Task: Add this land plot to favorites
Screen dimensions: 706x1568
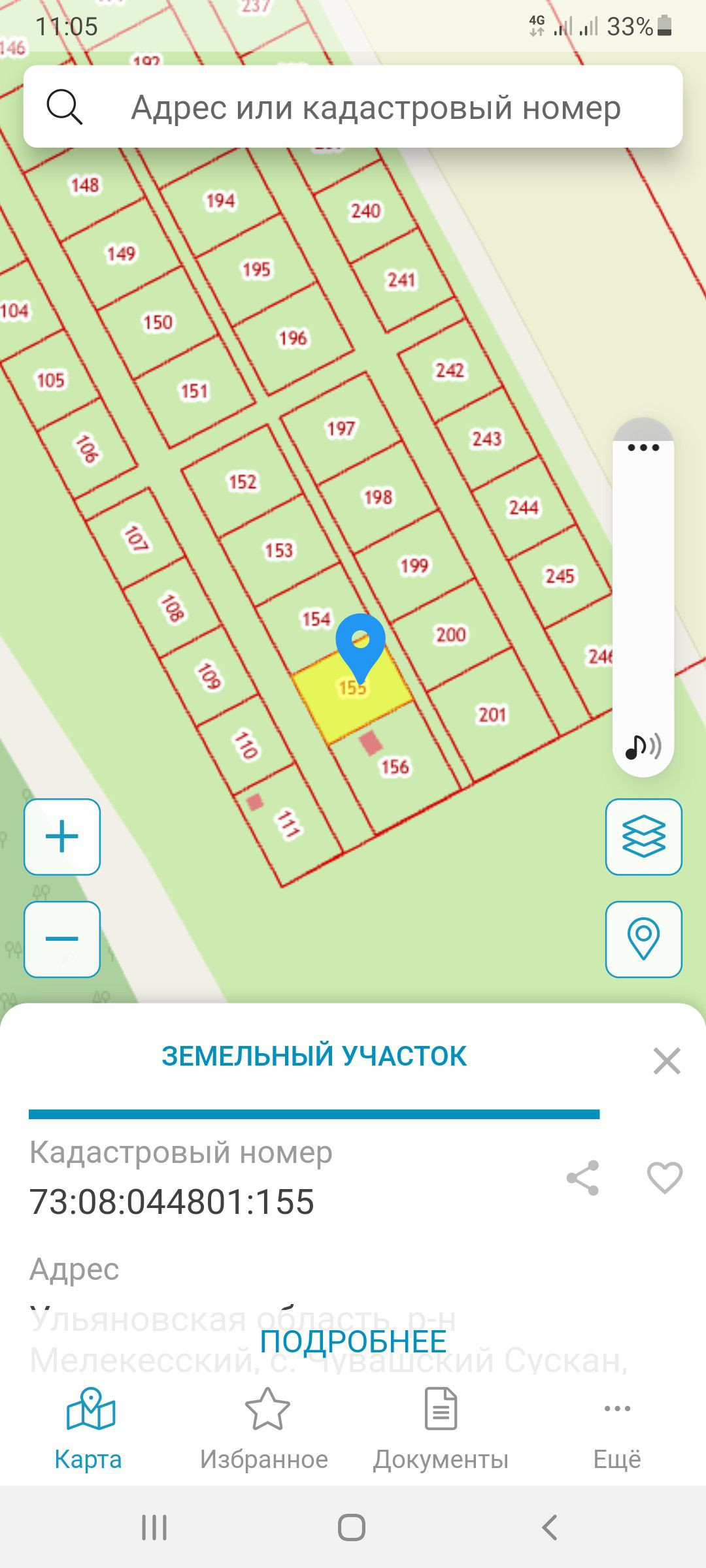Action: (x=664, y=1178)
